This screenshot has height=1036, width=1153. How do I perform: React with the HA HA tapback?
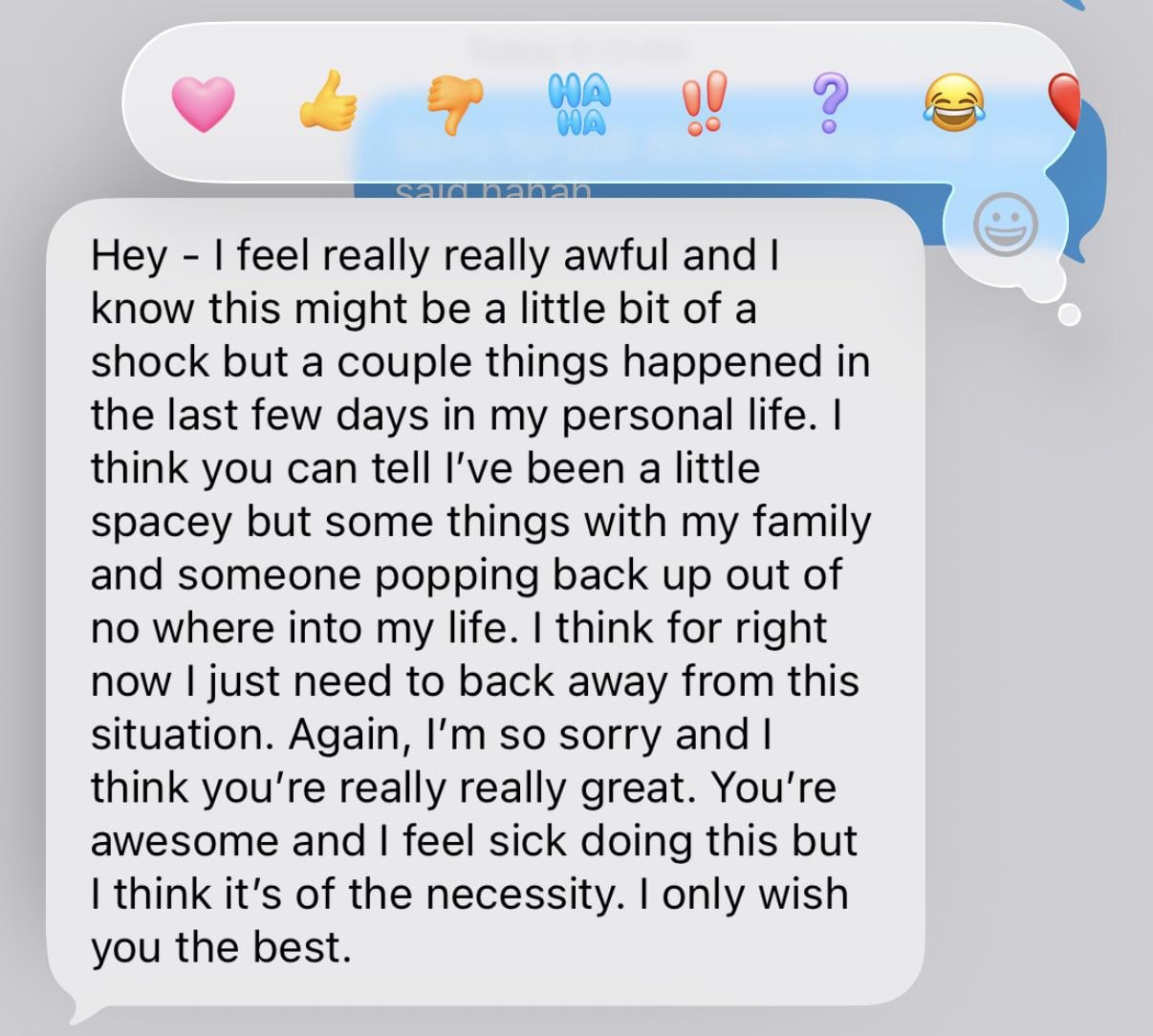tap(578, 103)
